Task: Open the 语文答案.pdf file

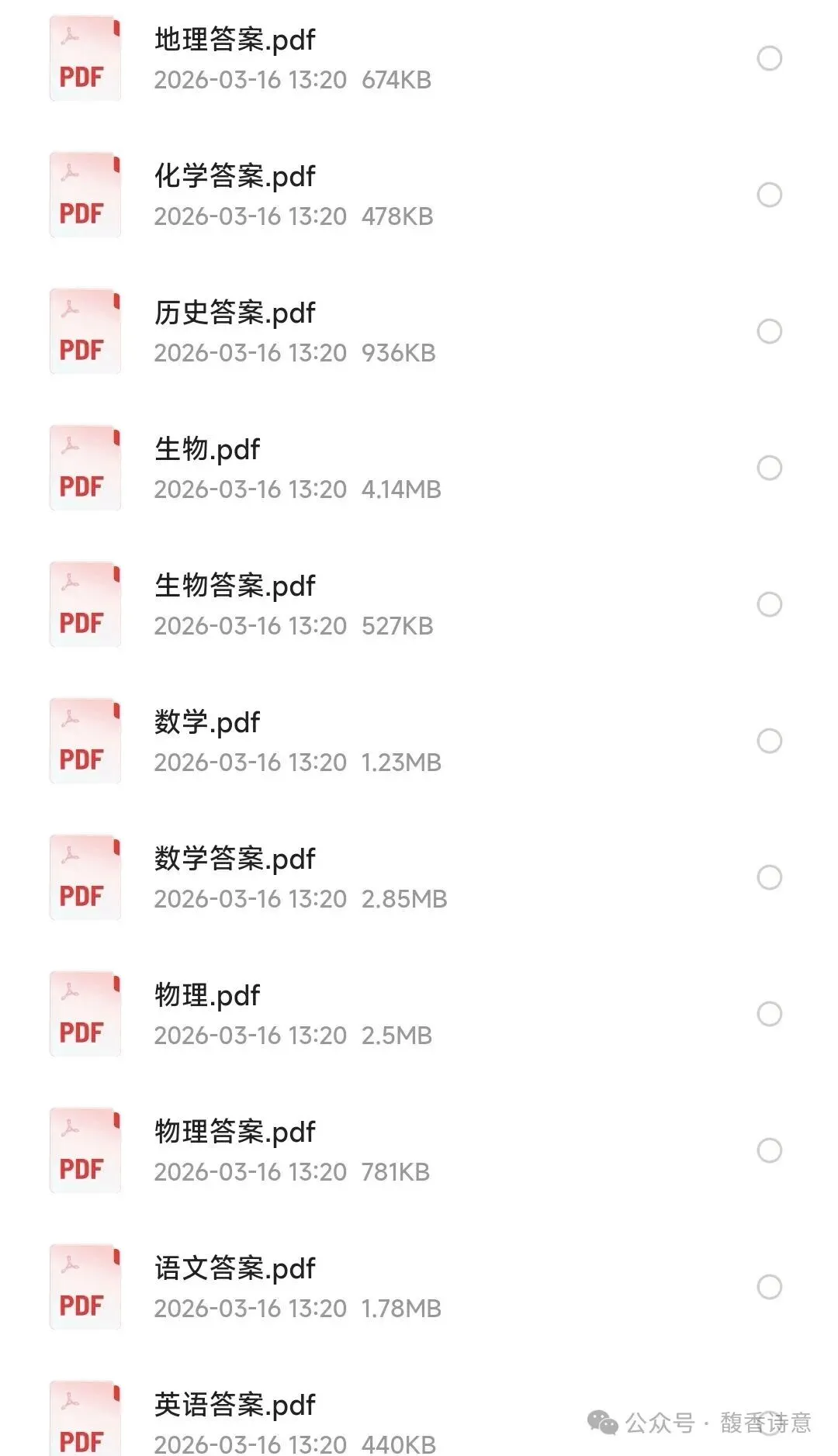Action: [419, 1287]
